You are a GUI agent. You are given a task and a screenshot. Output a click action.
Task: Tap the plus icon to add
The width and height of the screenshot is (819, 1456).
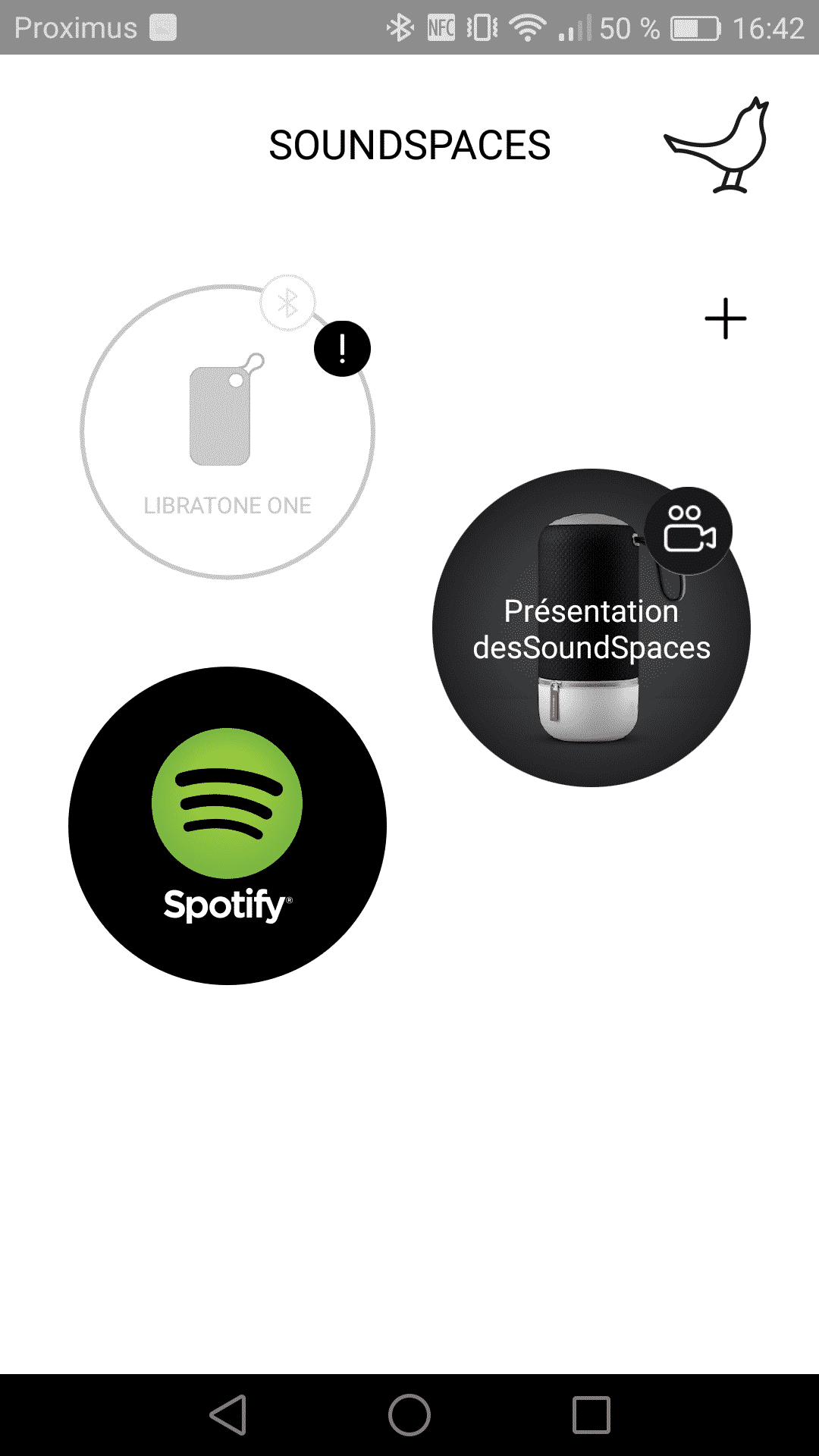click(726, 318)
